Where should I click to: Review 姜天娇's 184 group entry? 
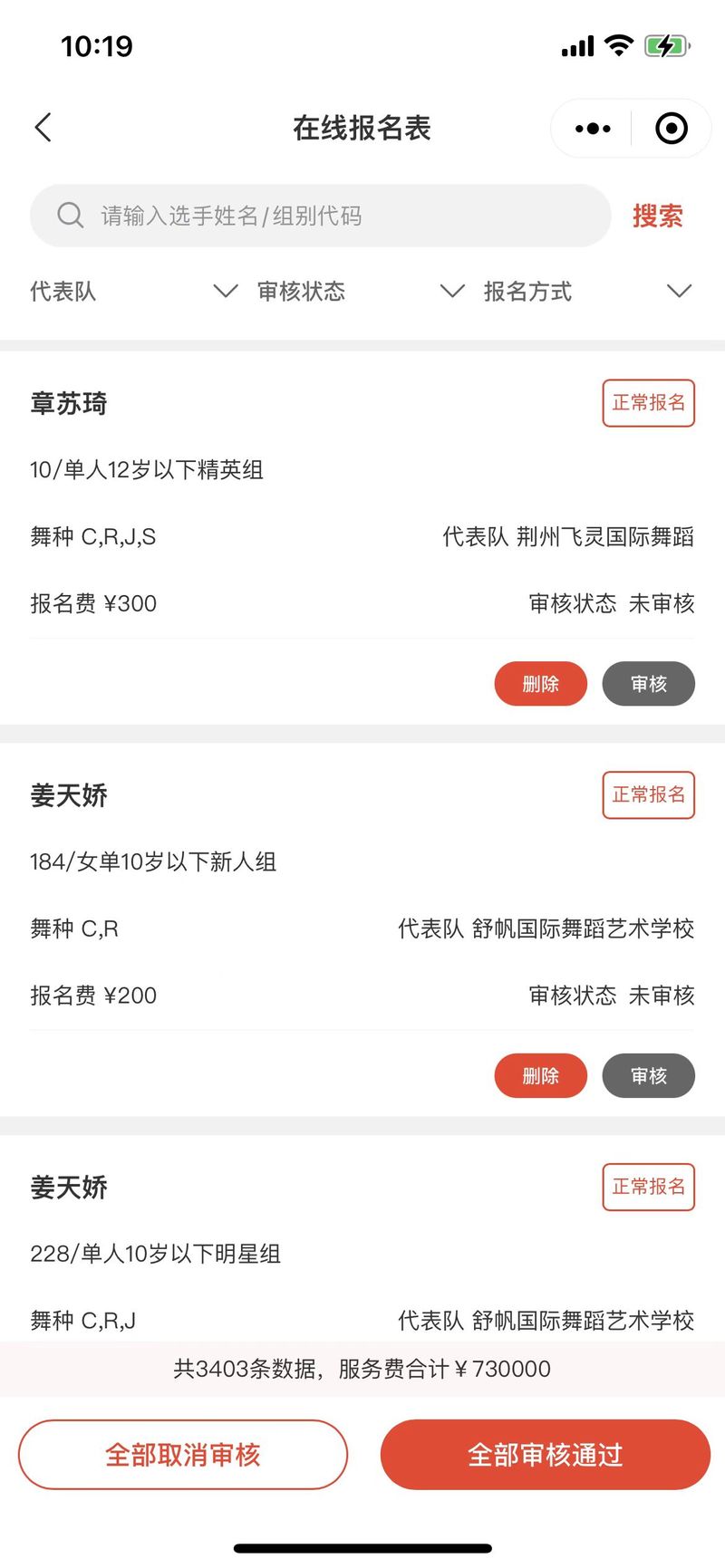click(x=649, y=1076)
